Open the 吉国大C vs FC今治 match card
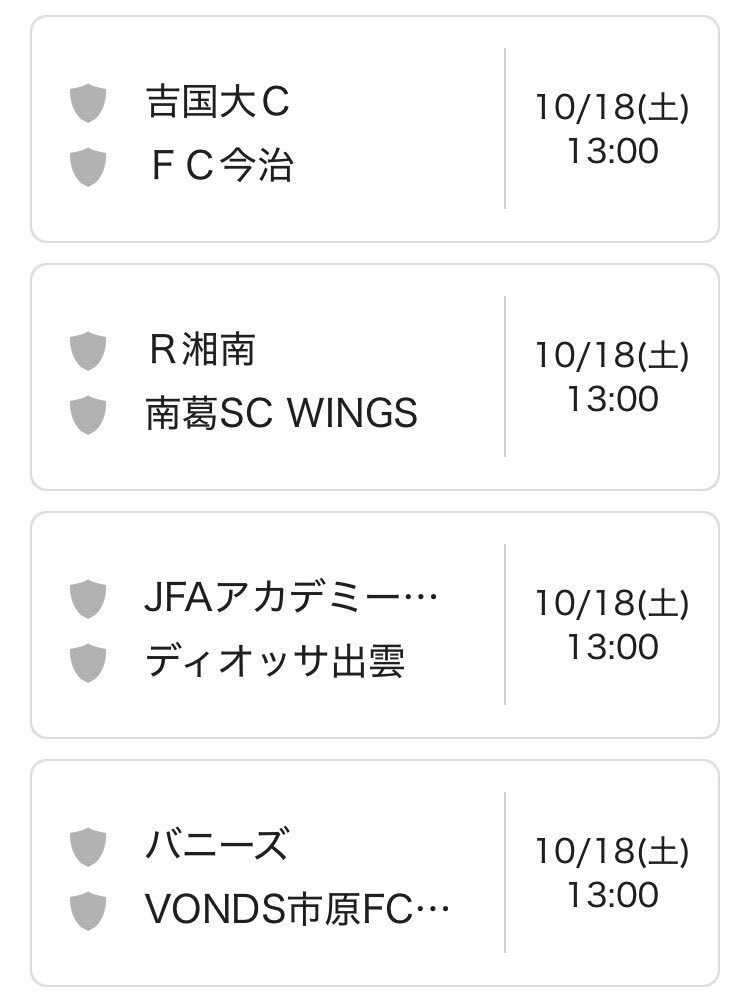This screenshot has width=750, height=993. click(374, 130)
